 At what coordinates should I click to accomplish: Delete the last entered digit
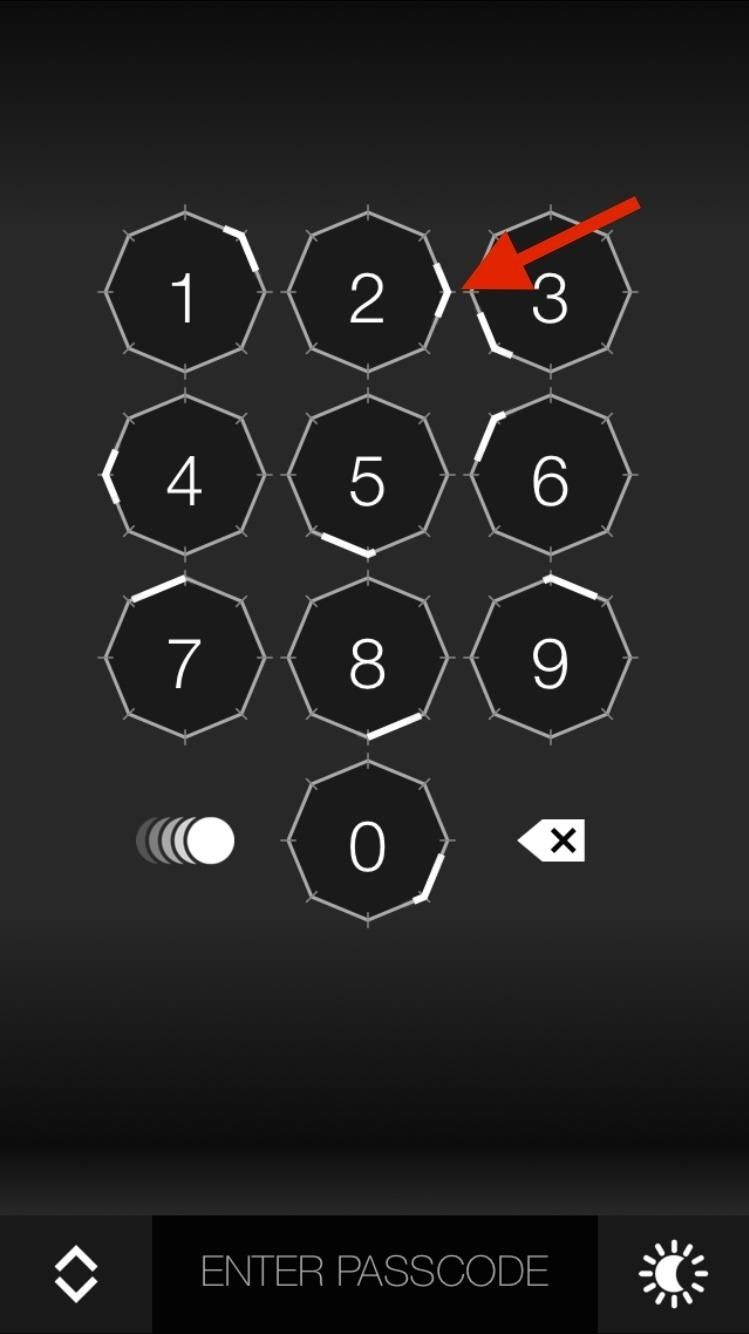click(552, 841)
